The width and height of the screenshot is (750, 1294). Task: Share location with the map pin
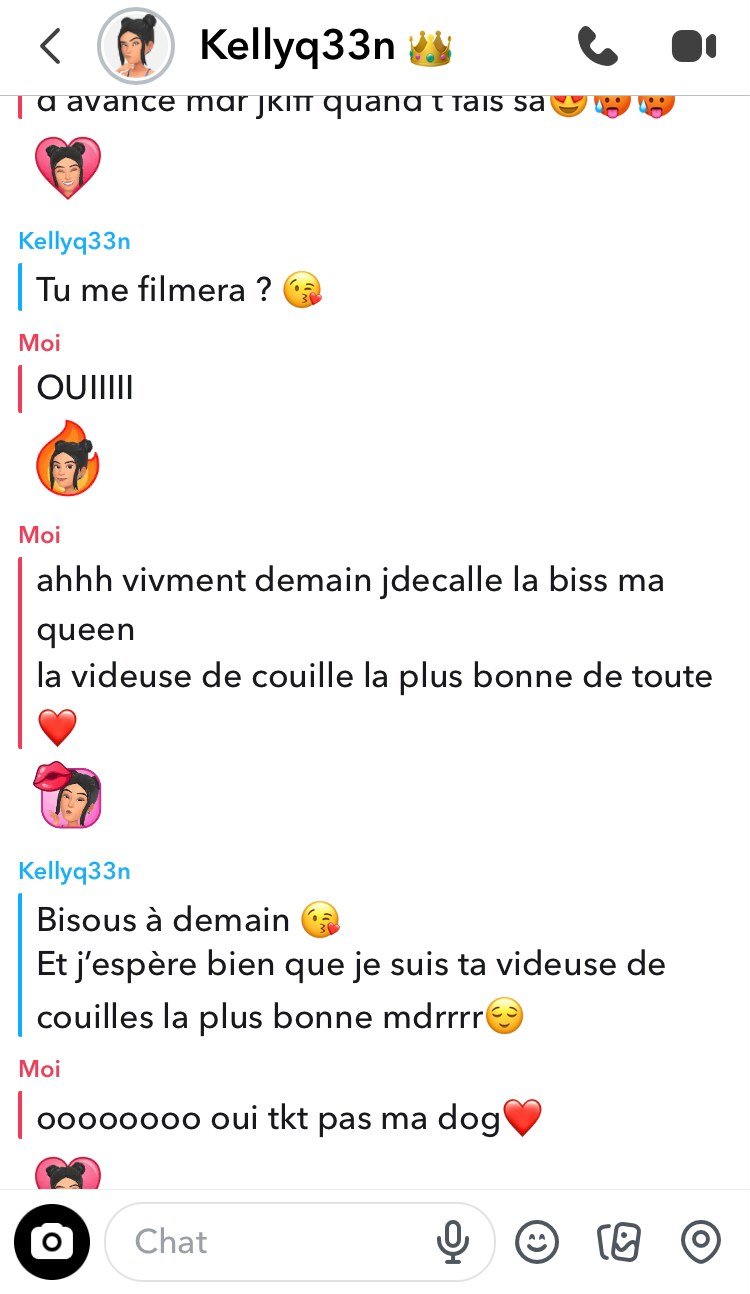click(700, 1242)
